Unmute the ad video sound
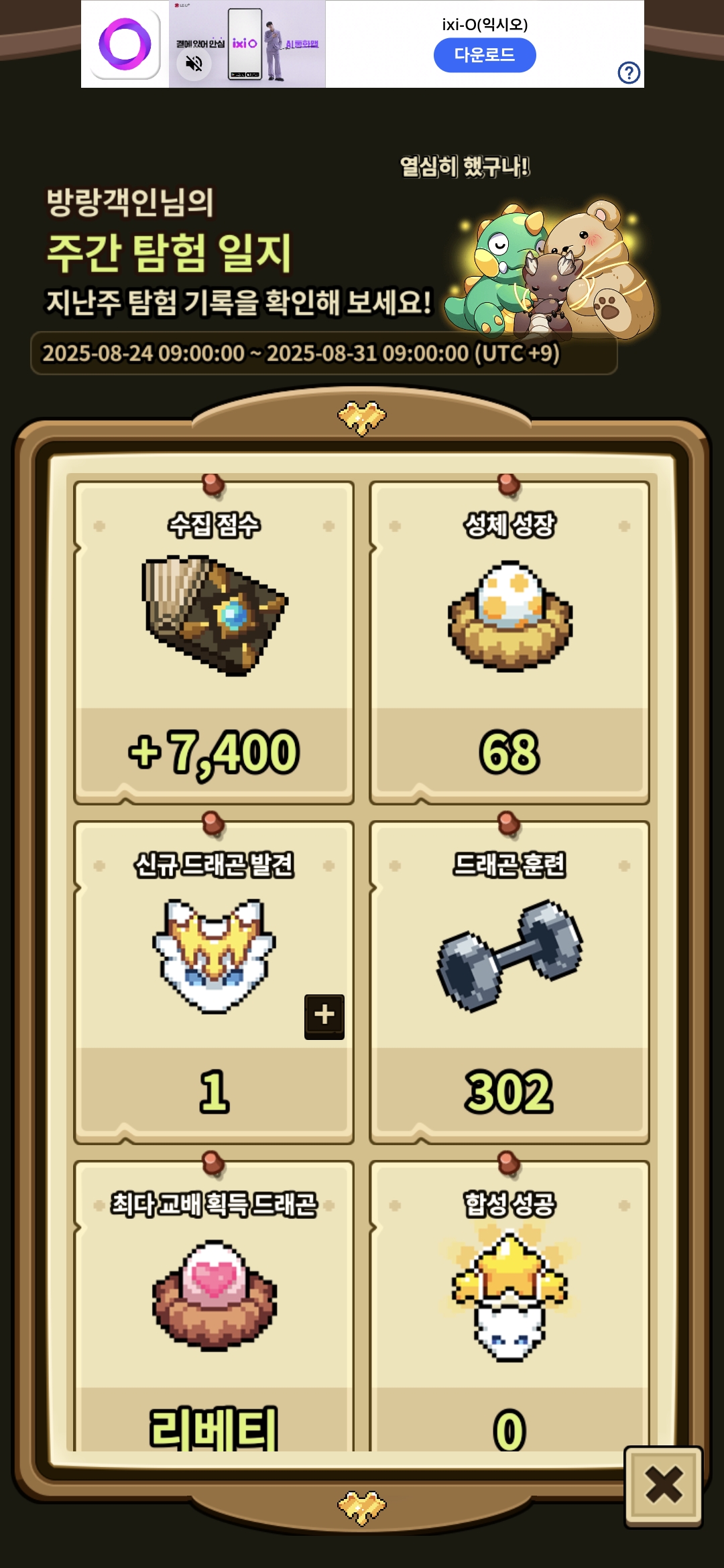This screenshot has height=1568, width=724. pyautogui.click(x=194, y=64)
